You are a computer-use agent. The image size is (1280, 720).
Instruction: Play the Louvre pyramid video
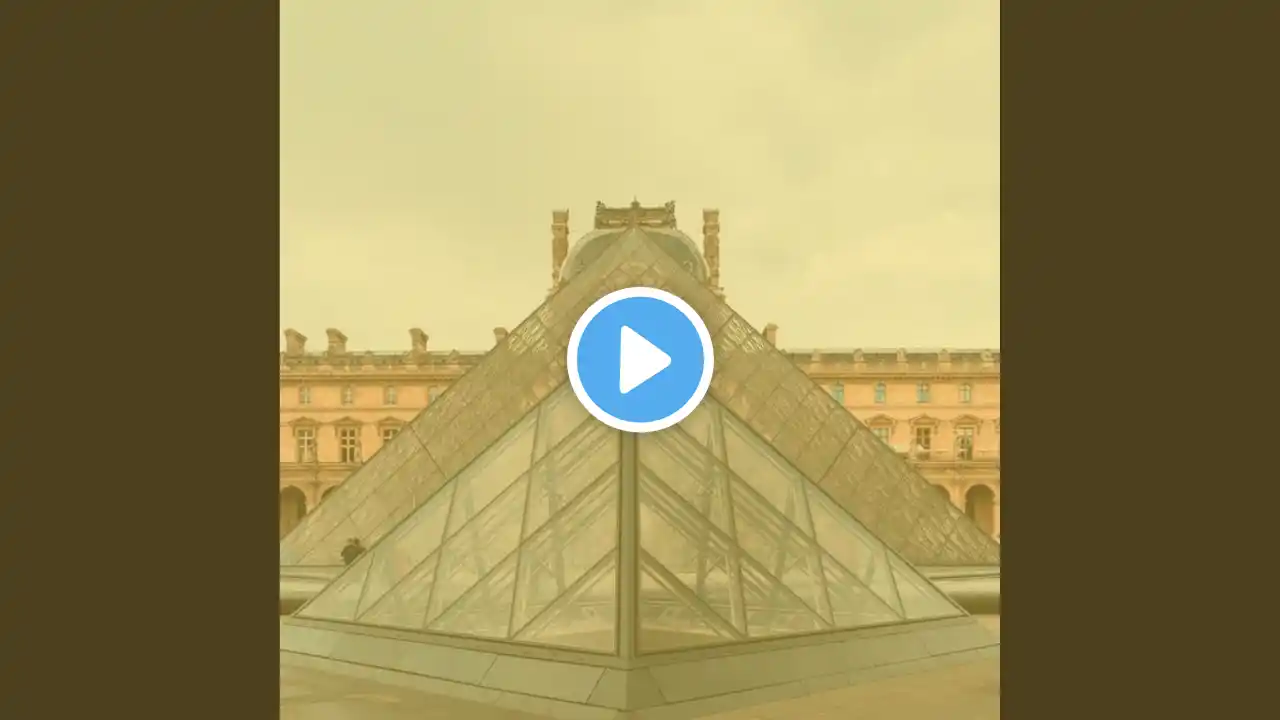pyautogui.click(x=640, y=360)
